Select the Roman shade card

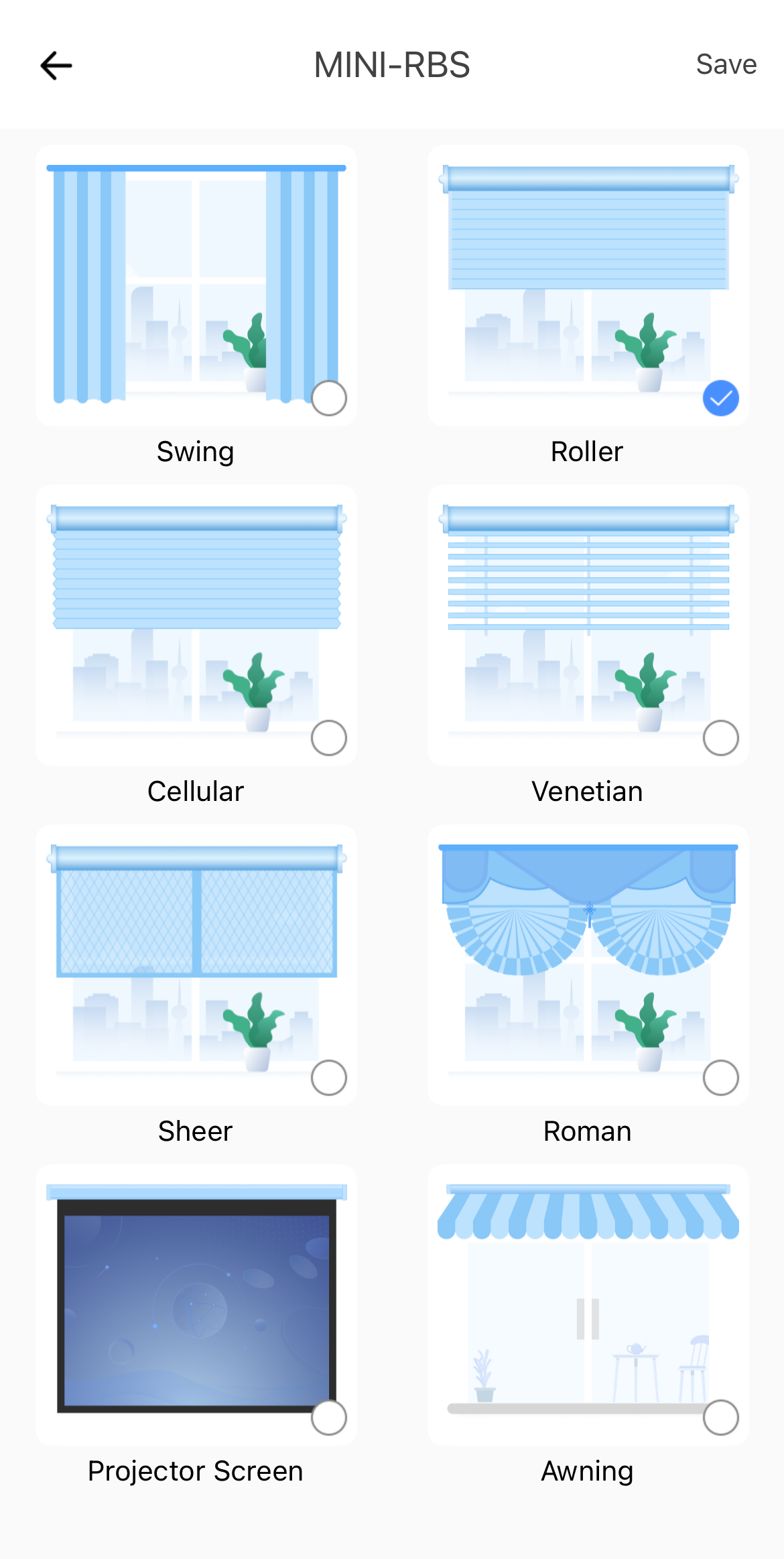coord(588,965)
